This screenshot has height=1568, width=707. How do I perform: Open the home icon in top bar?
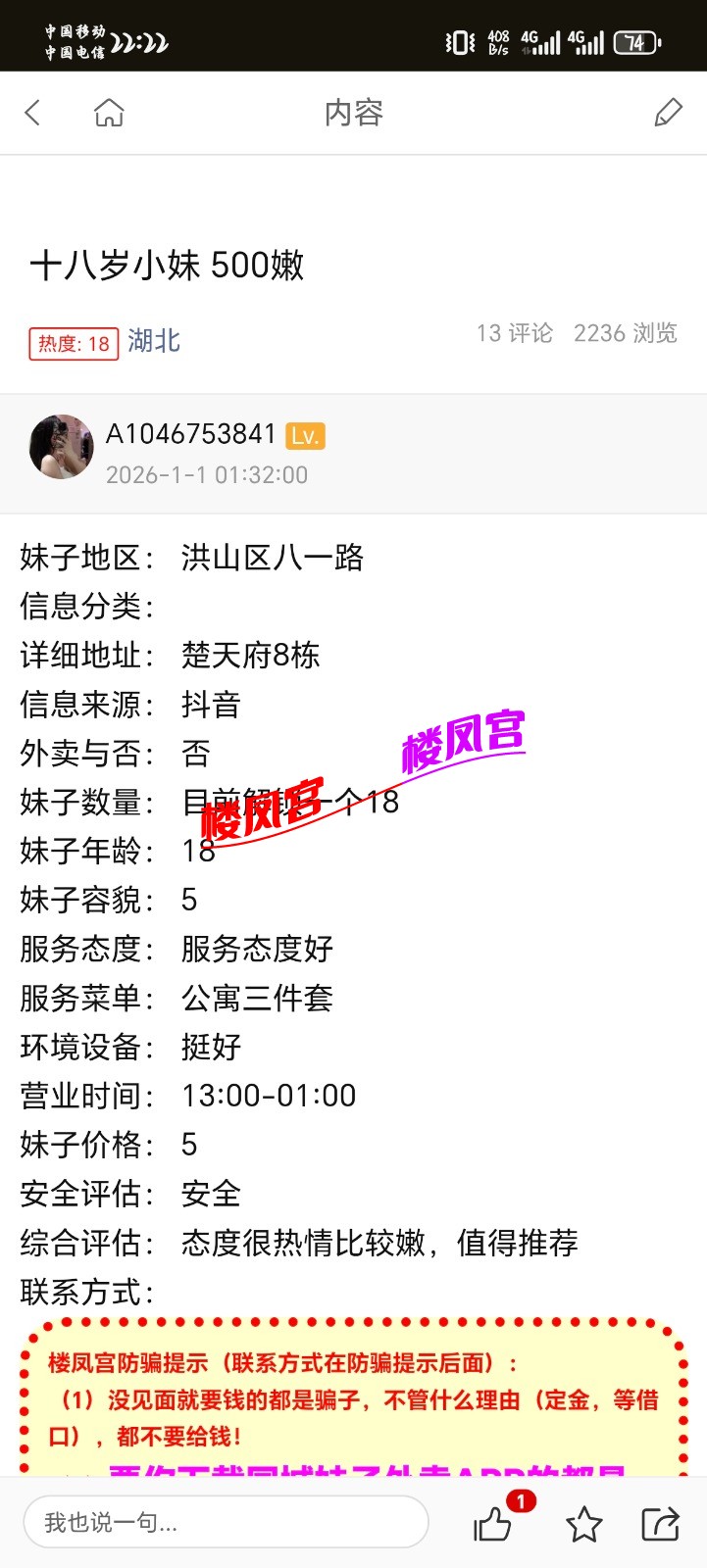point(109,113)
